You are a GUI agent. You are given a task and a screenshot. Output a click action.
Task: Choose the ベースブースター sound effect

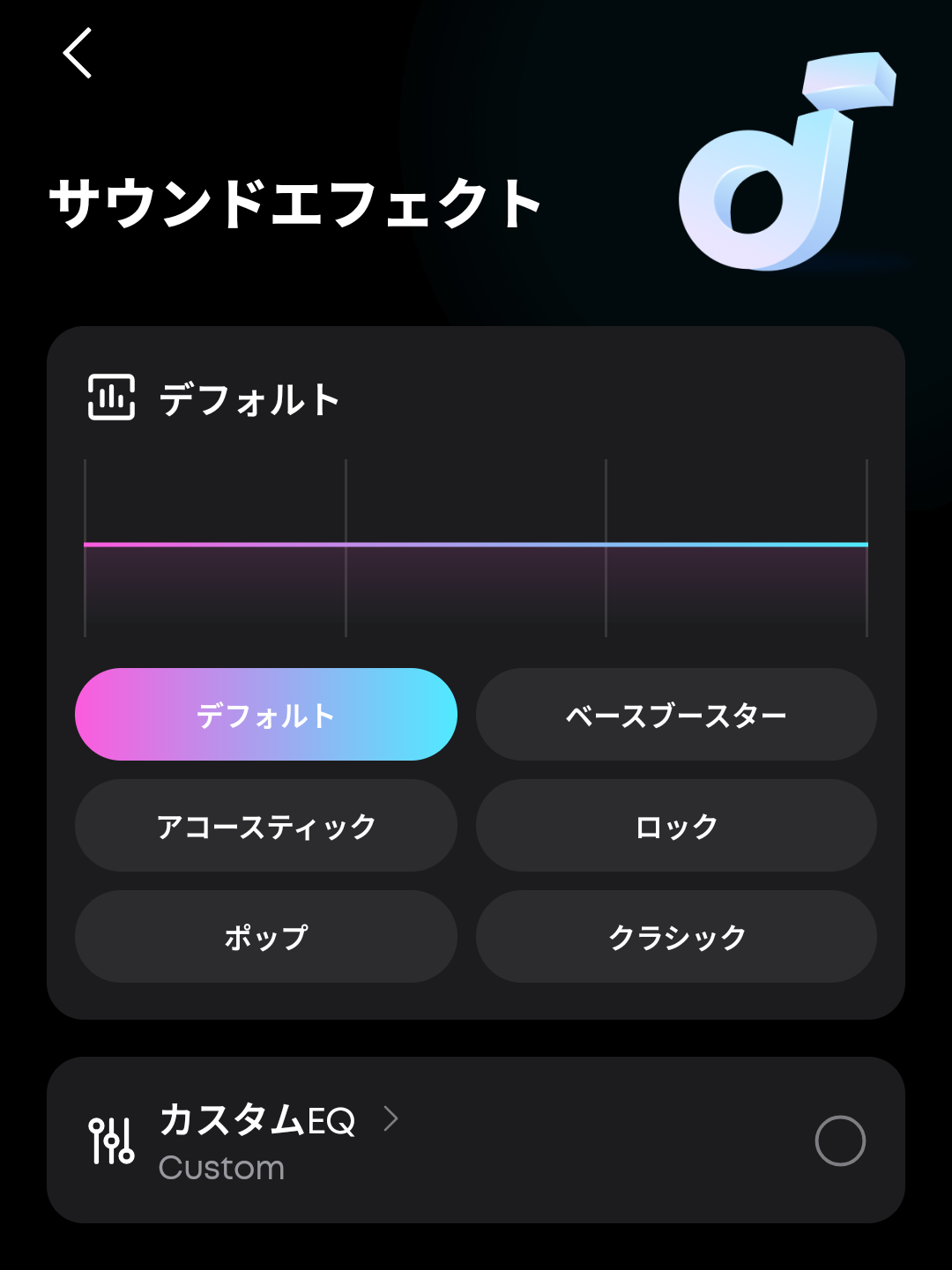(676, 715)
